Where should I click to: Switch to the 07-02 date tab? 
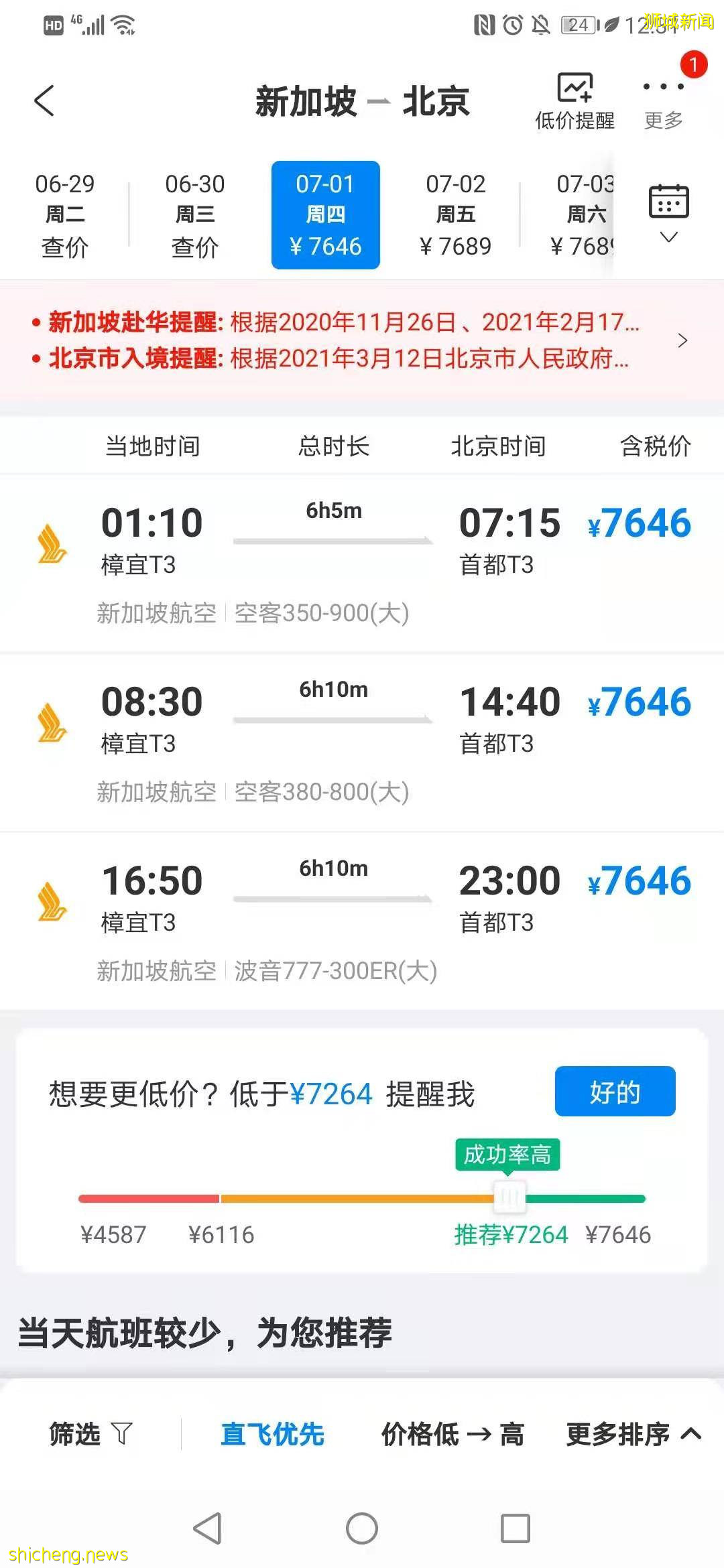click(456, 214)
